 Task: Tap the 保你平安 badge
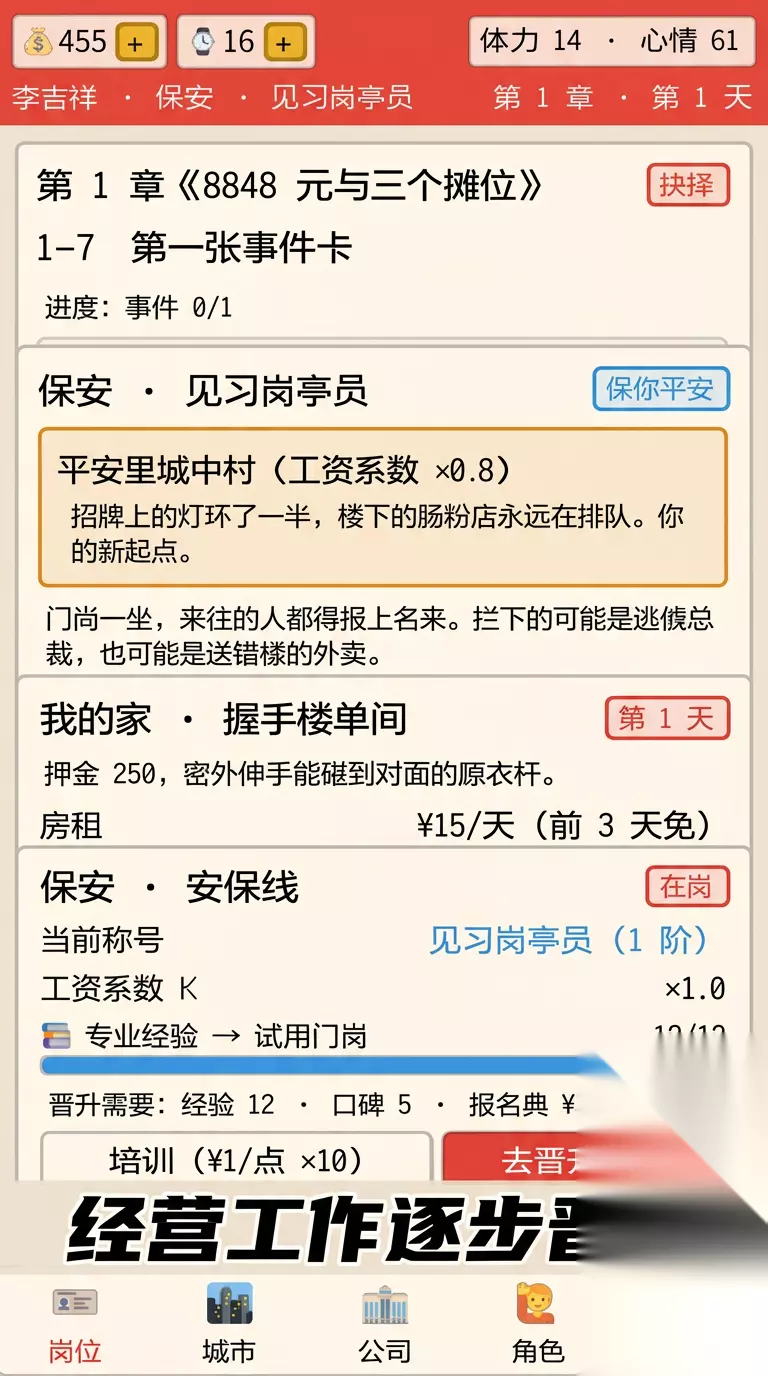coord(661,389)
